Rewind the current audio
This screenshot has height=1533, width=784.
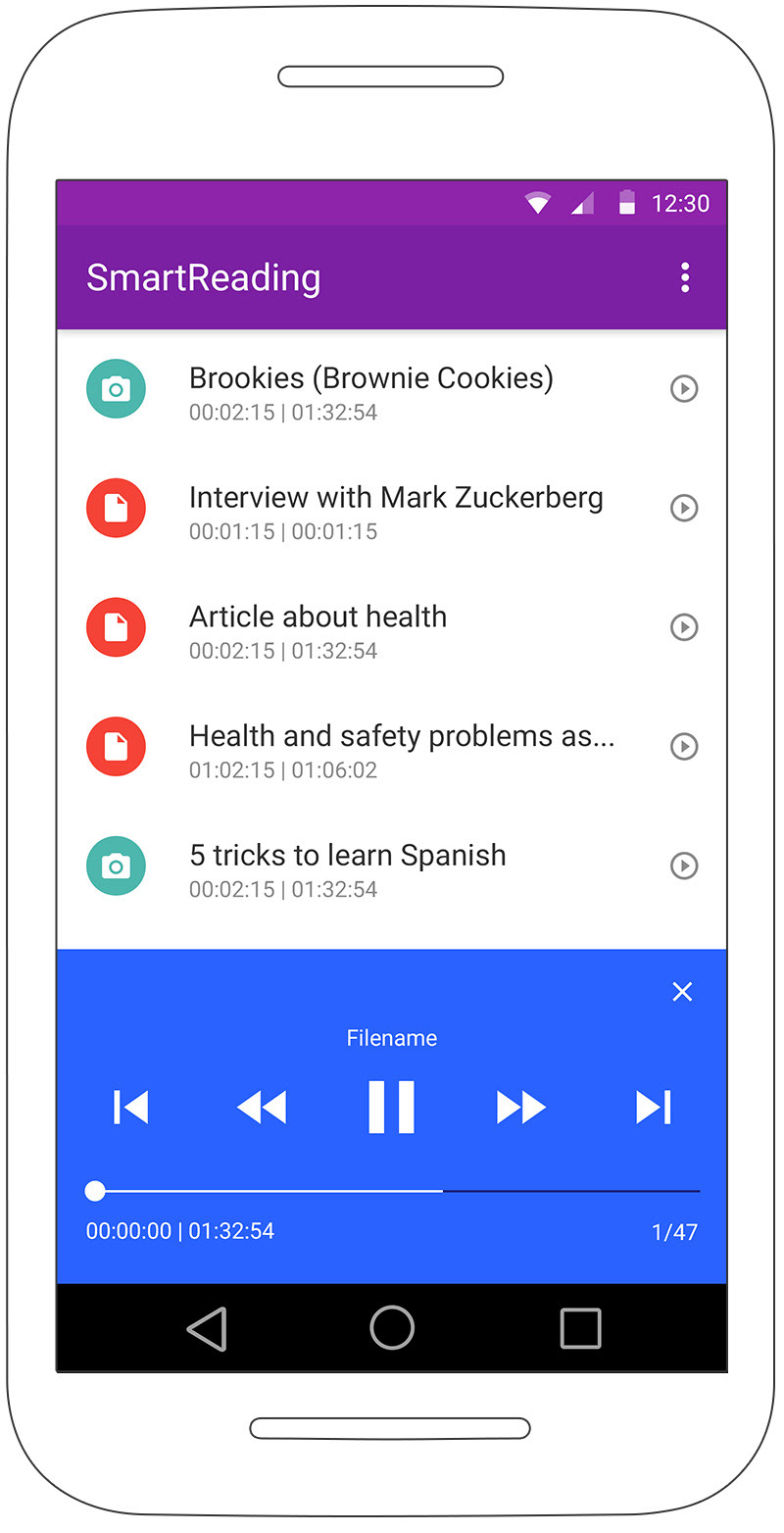[x=262, y=1108]
